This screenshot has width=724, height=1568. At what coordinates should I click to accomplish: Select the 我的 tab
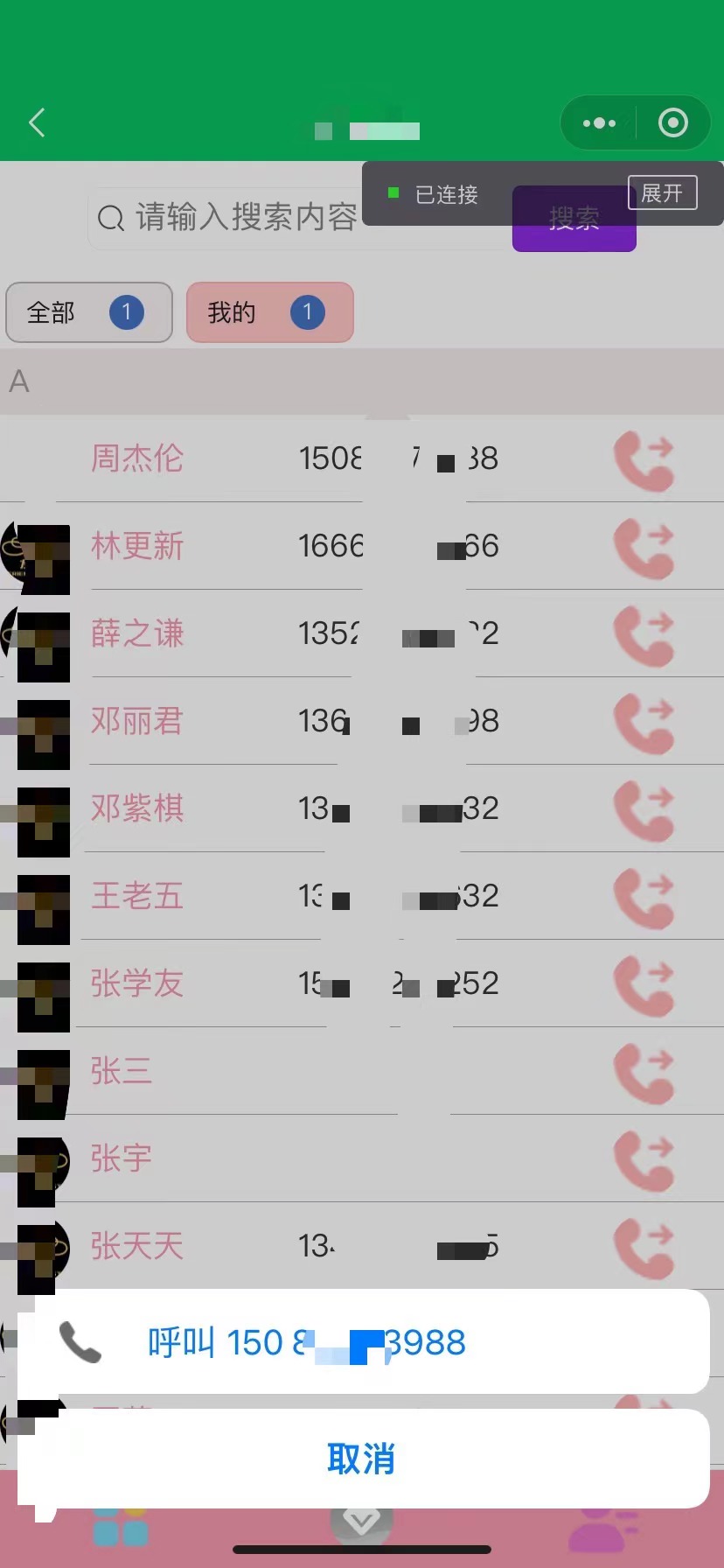(269, 312)
